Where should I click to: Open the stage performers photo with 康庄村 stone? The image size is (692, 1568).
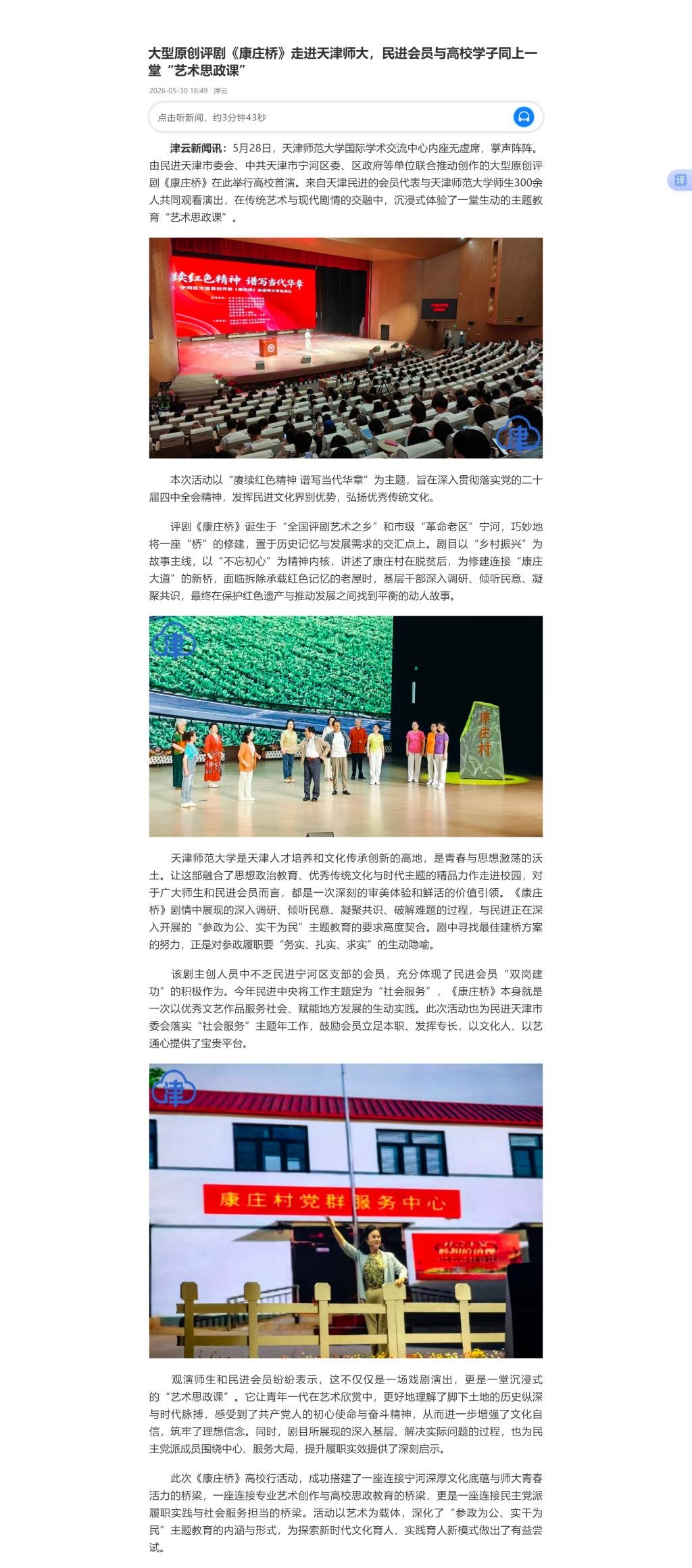(x=346, y=726)
